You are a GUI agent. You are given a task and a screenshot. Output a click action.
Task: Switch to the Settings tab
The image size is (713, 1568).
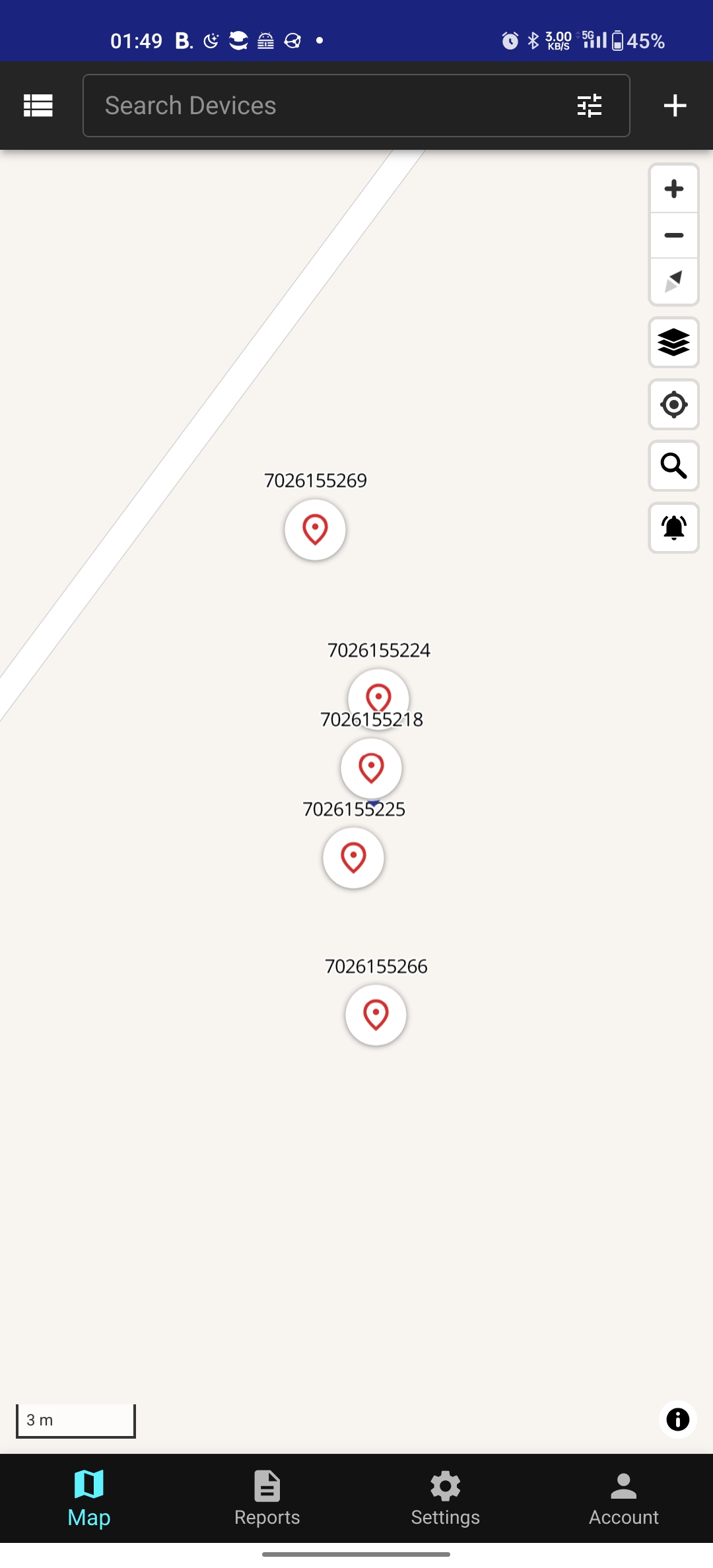446,1498
